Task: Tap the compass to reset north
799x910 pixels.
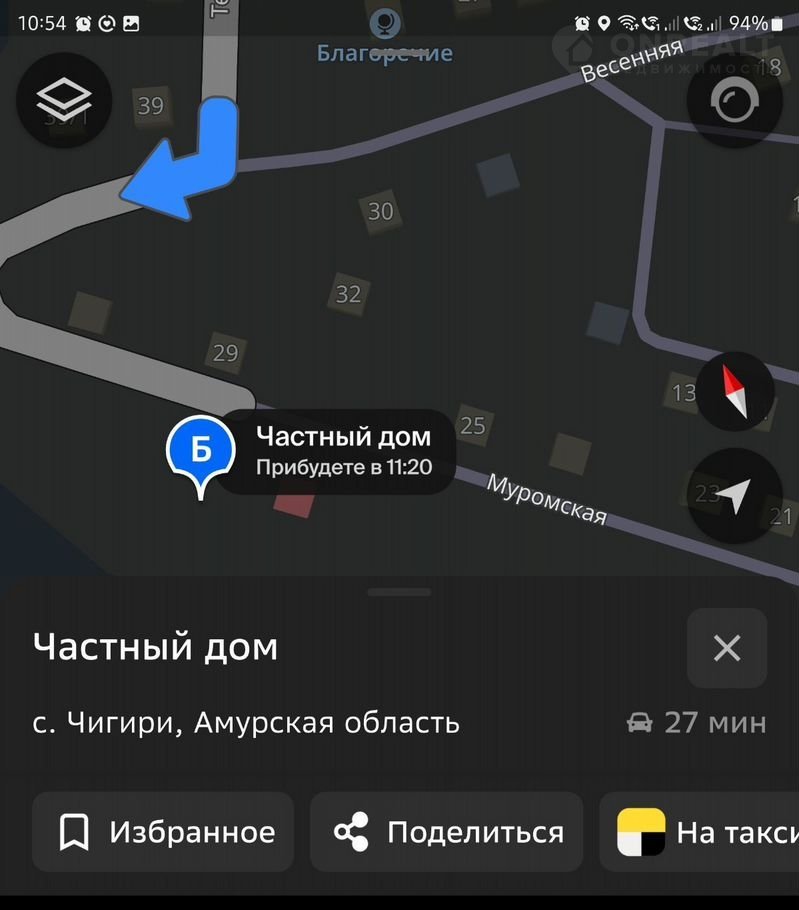Action: click(736, 391)
